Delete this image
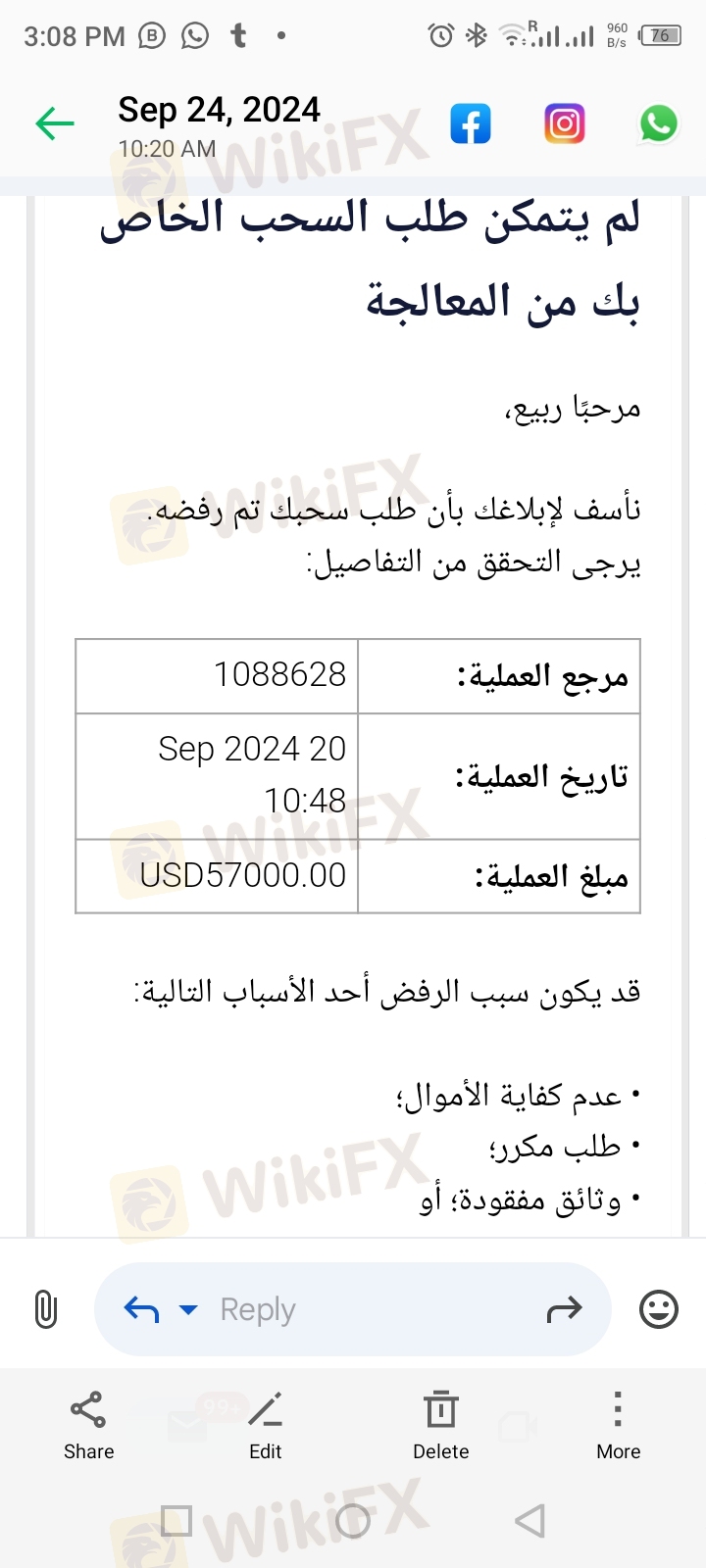Image resolution: width=706 pixels, height=1568 pixels. [441, 1426]
